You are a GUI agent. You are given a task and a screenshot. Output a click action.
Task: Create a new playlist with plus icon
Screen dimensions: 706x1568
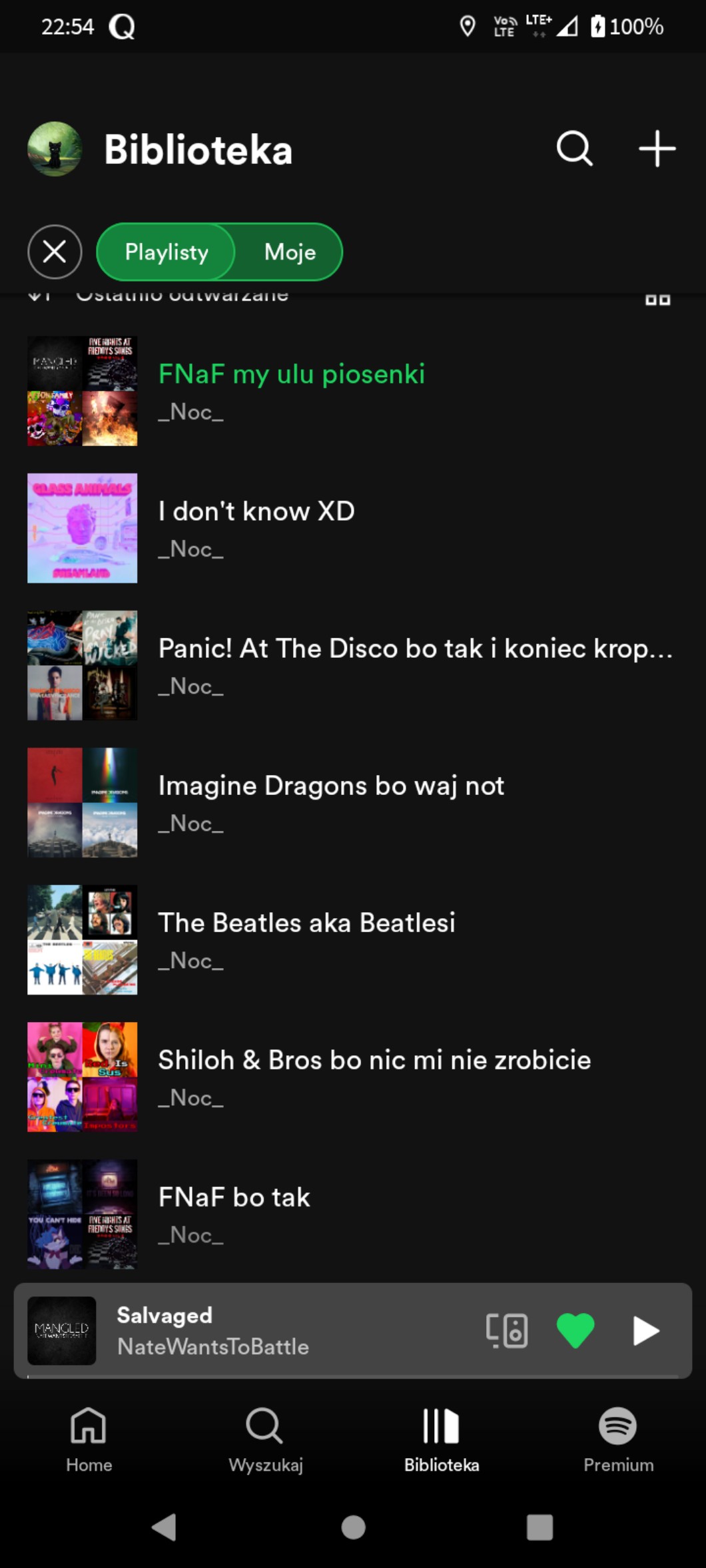(x=657, y=148)
